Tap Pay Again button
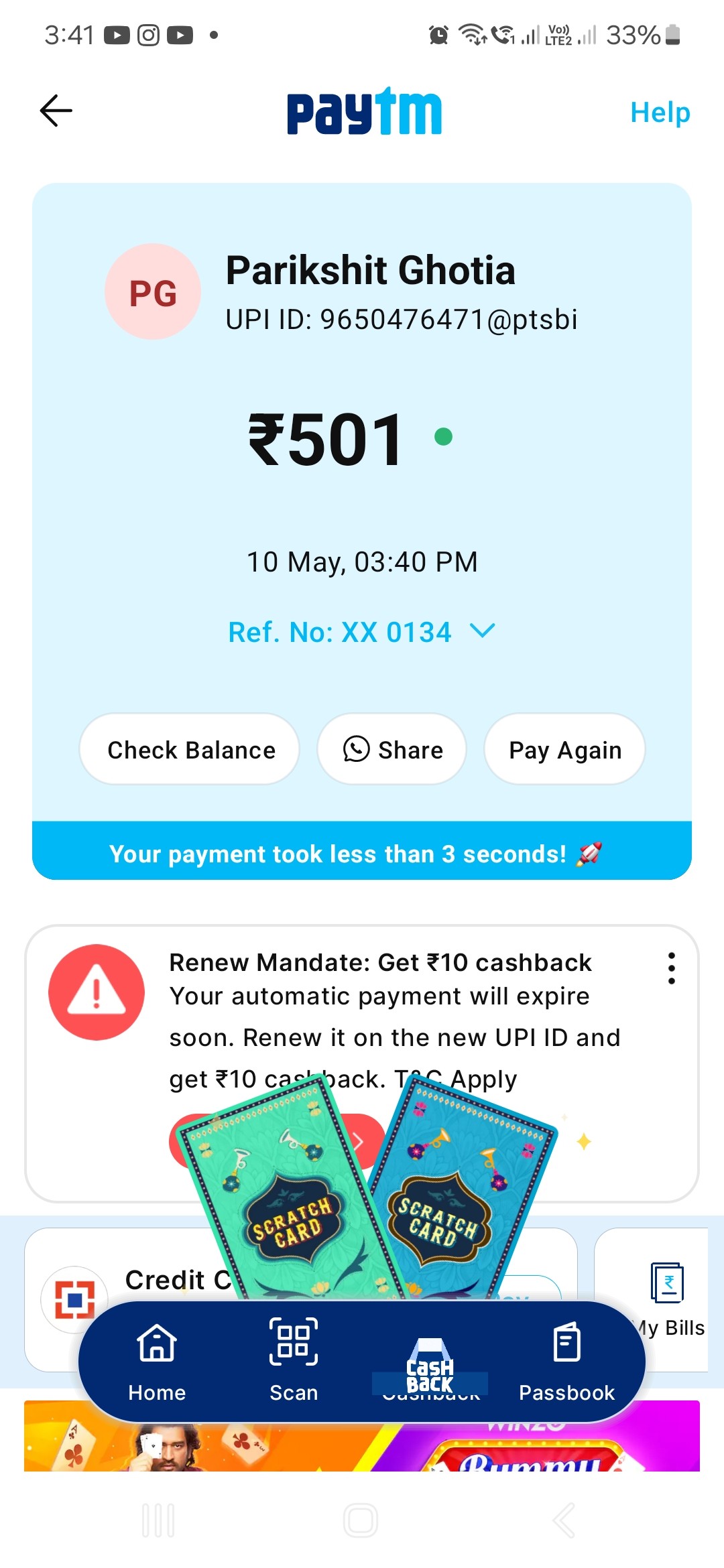 coord(564,749)
